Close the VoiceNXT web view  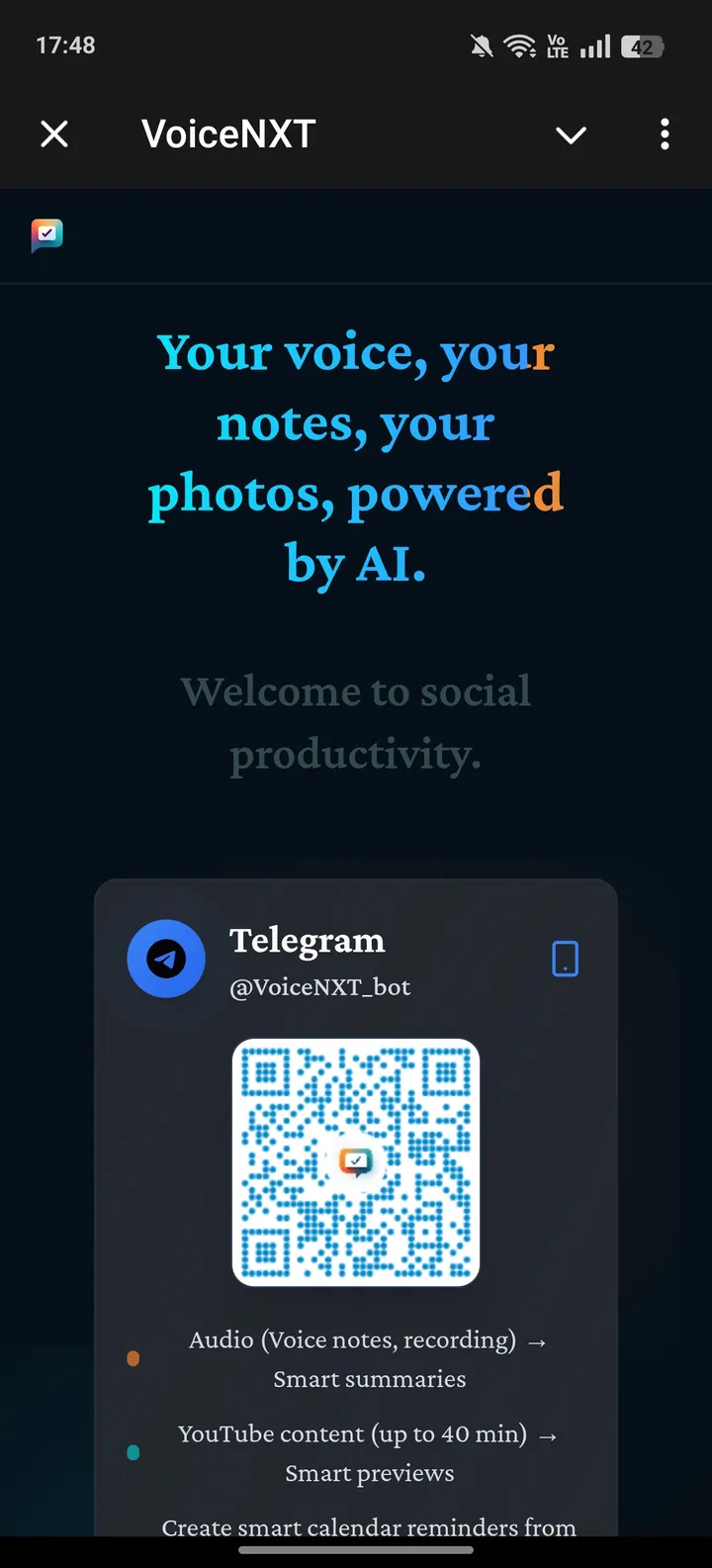[54, 134]
